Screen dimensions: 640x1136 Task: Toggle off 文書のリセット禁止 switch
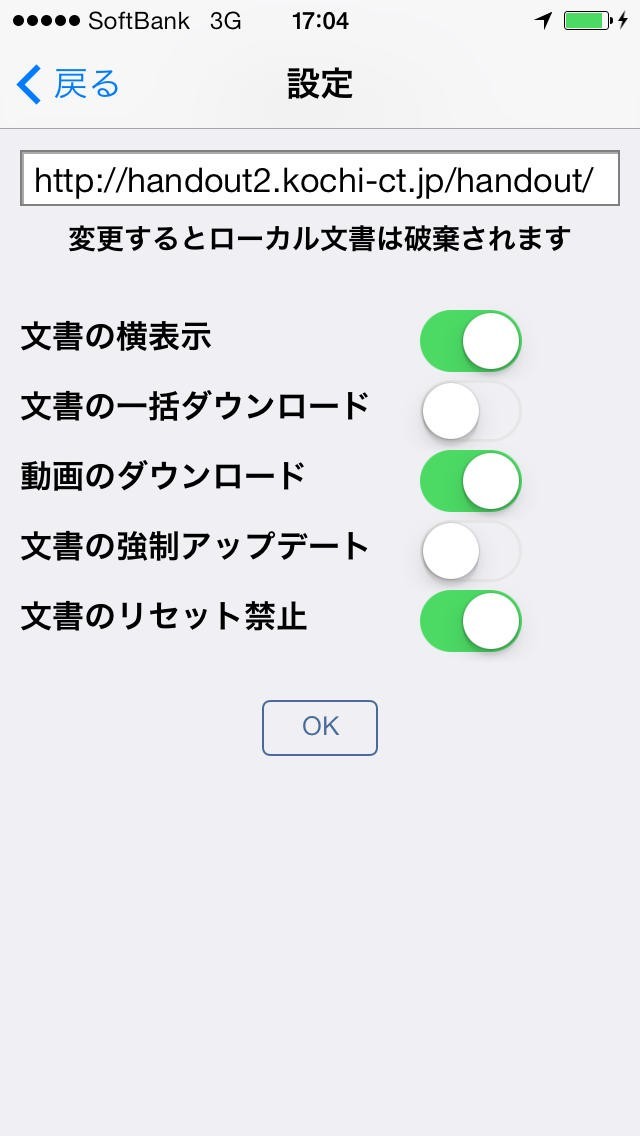pos(470,620)
